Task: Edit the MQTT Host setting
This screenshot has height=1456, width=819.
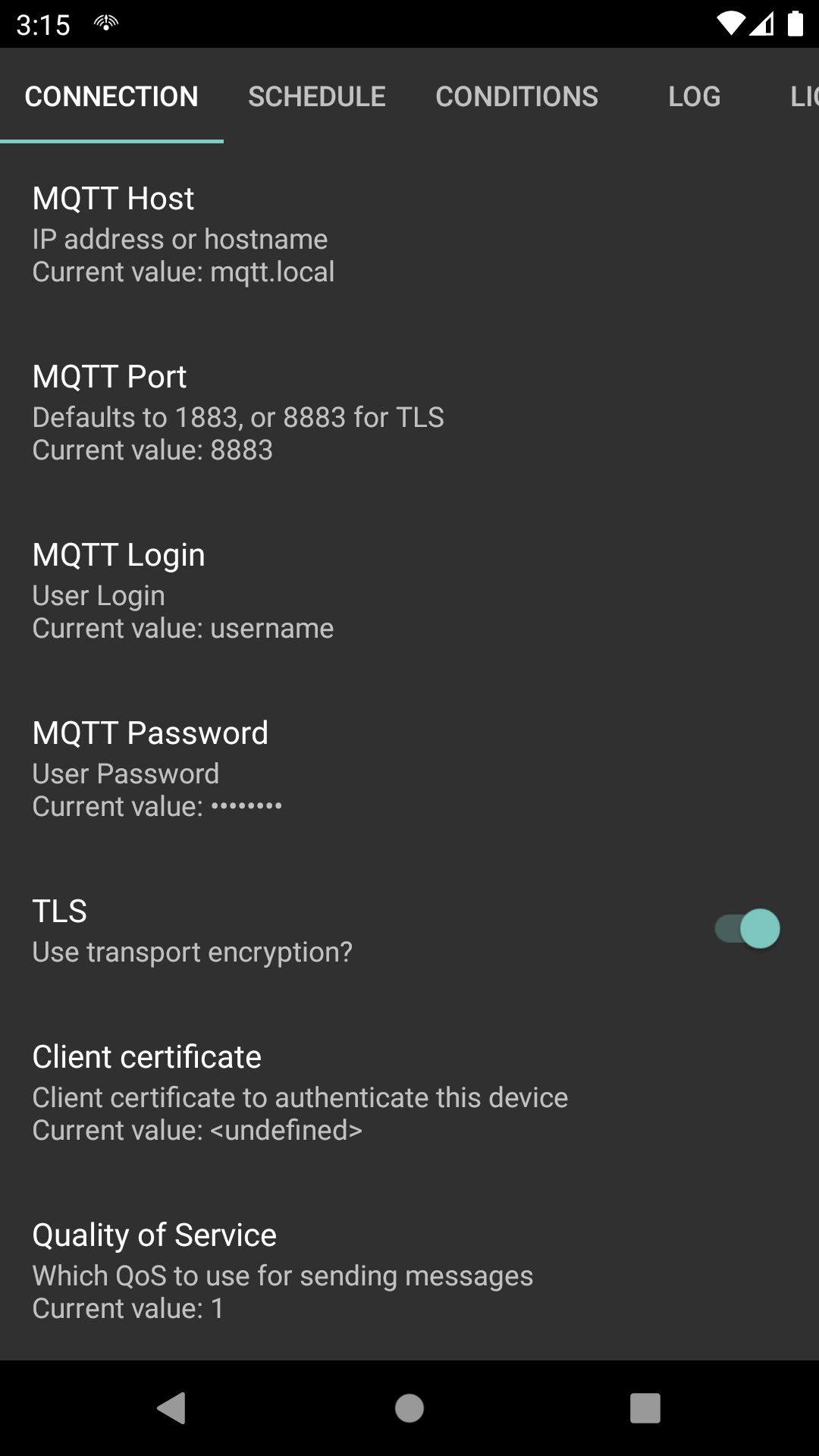Action: [409, 234]
